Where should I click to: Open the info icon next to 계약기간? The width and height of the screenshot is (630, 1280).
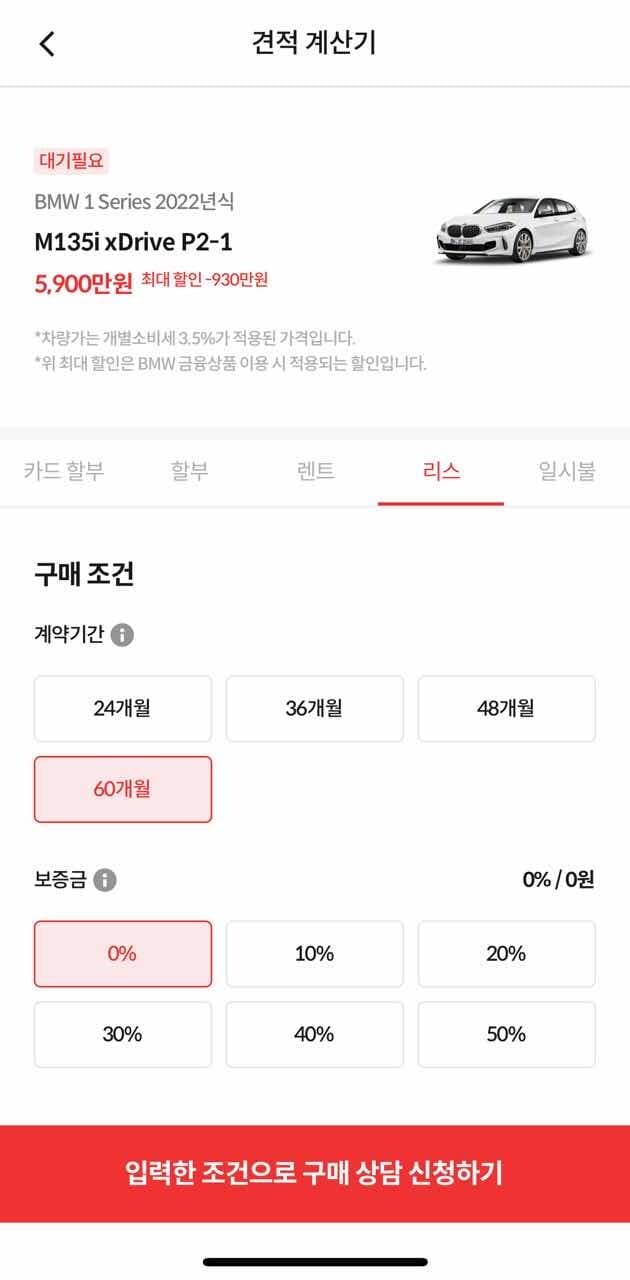[x=122, y=635]
